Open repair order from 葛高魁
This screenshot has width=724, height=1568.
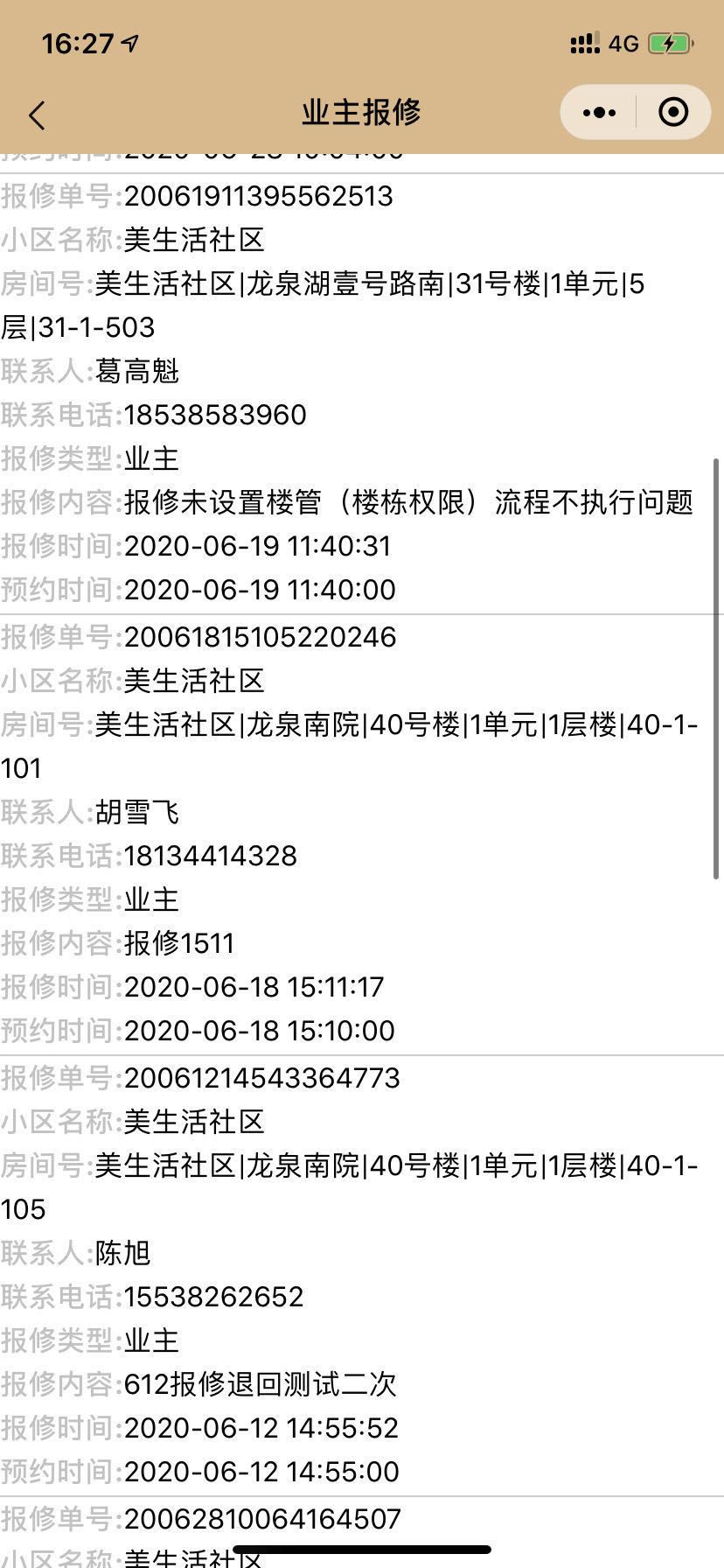[x=350, y=394]
